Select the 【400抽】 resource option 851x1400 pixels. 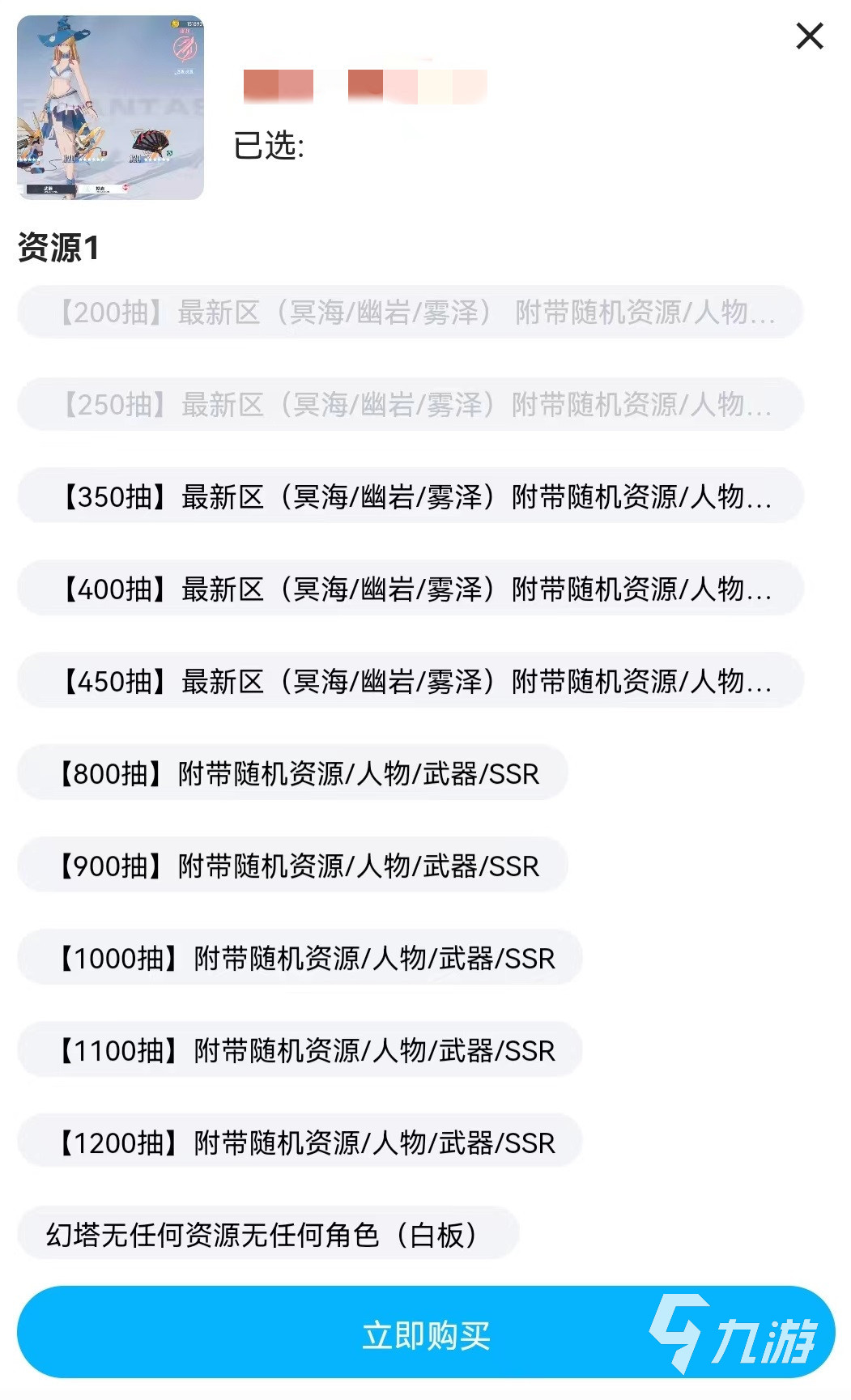click(x=410, y=589)
